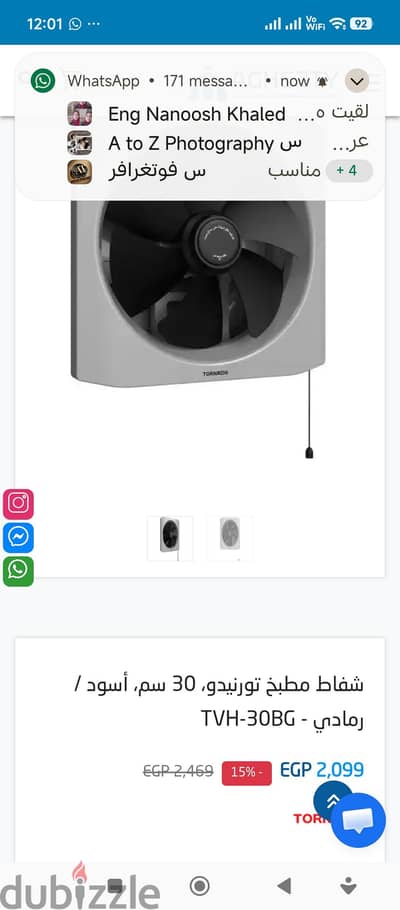Image resolution: width=400 pixels, height=910 pixels.
Task: Select the second gray fan thumbnail
Action: tap(230, 538)
